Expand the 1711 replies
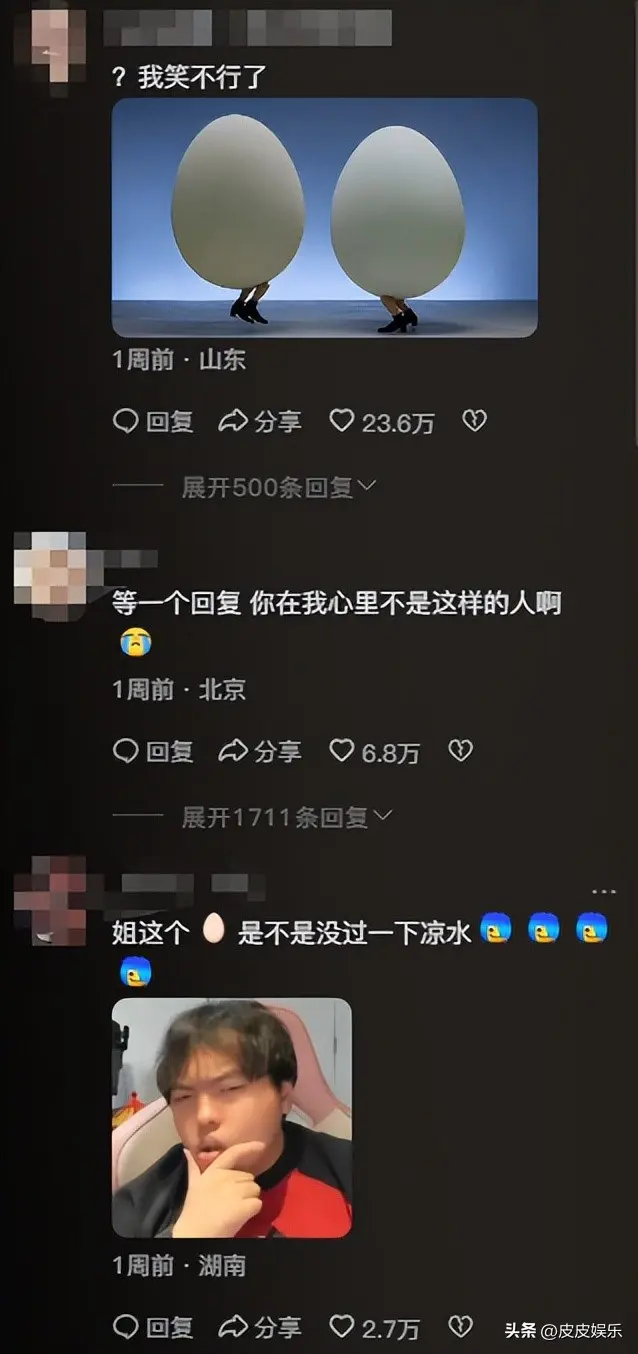Image resolution: width=638 pixels, height=1354 pixels. pos(286,817)
